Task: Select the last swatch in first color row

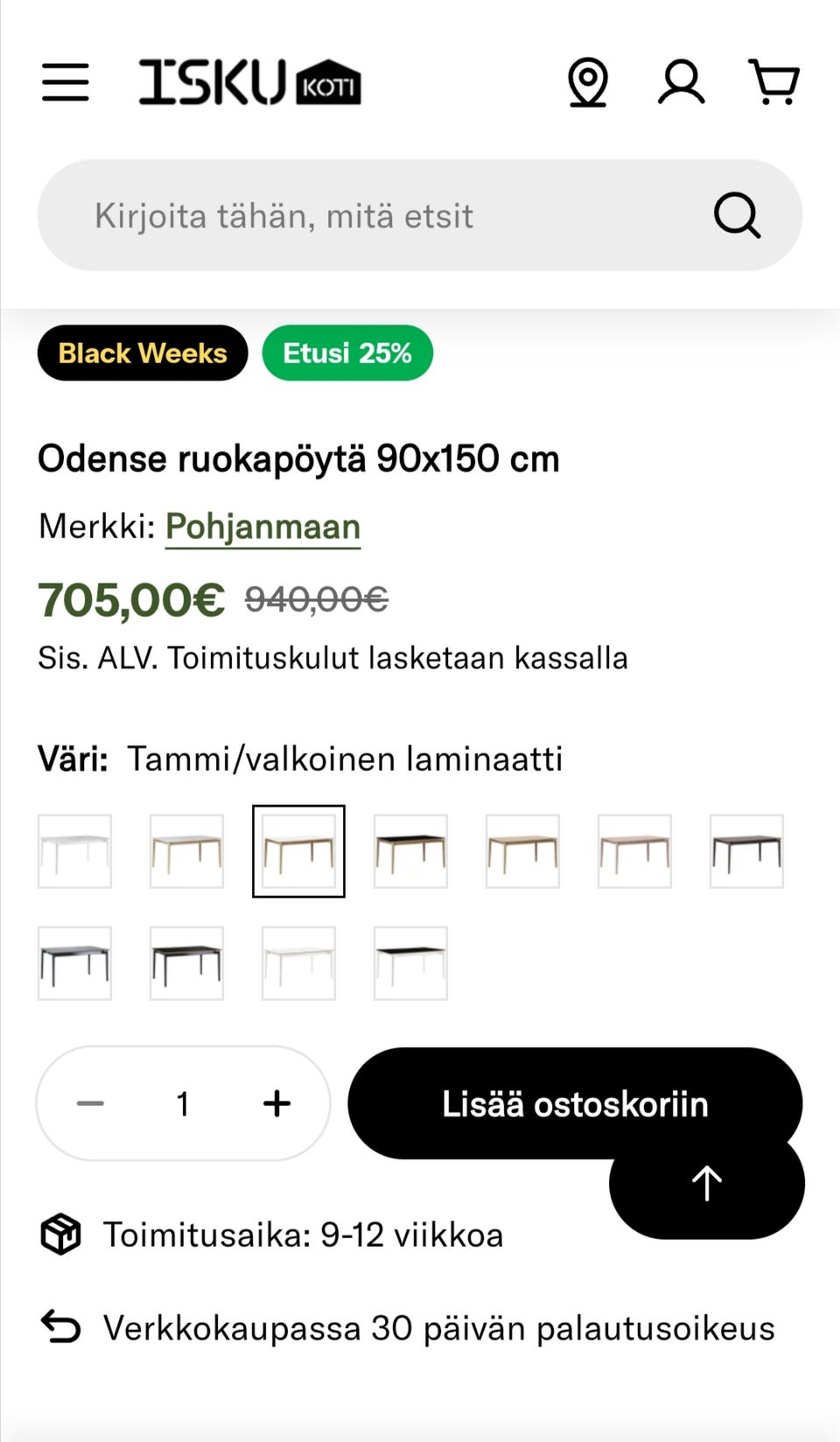Action: (746, 851)
